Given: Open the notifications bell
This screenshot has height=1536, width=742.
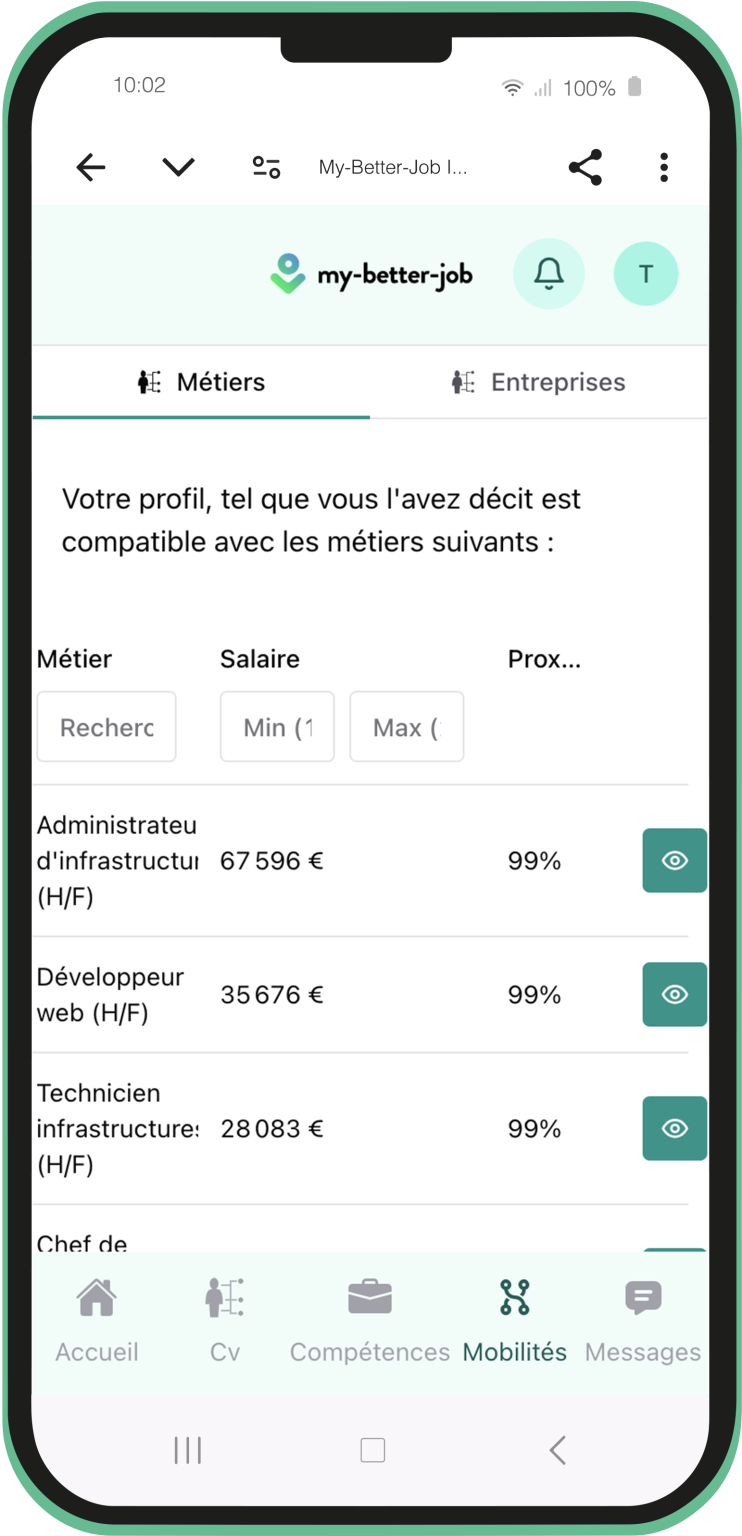Looking at the screenshot, I should [x=548, y=273].
